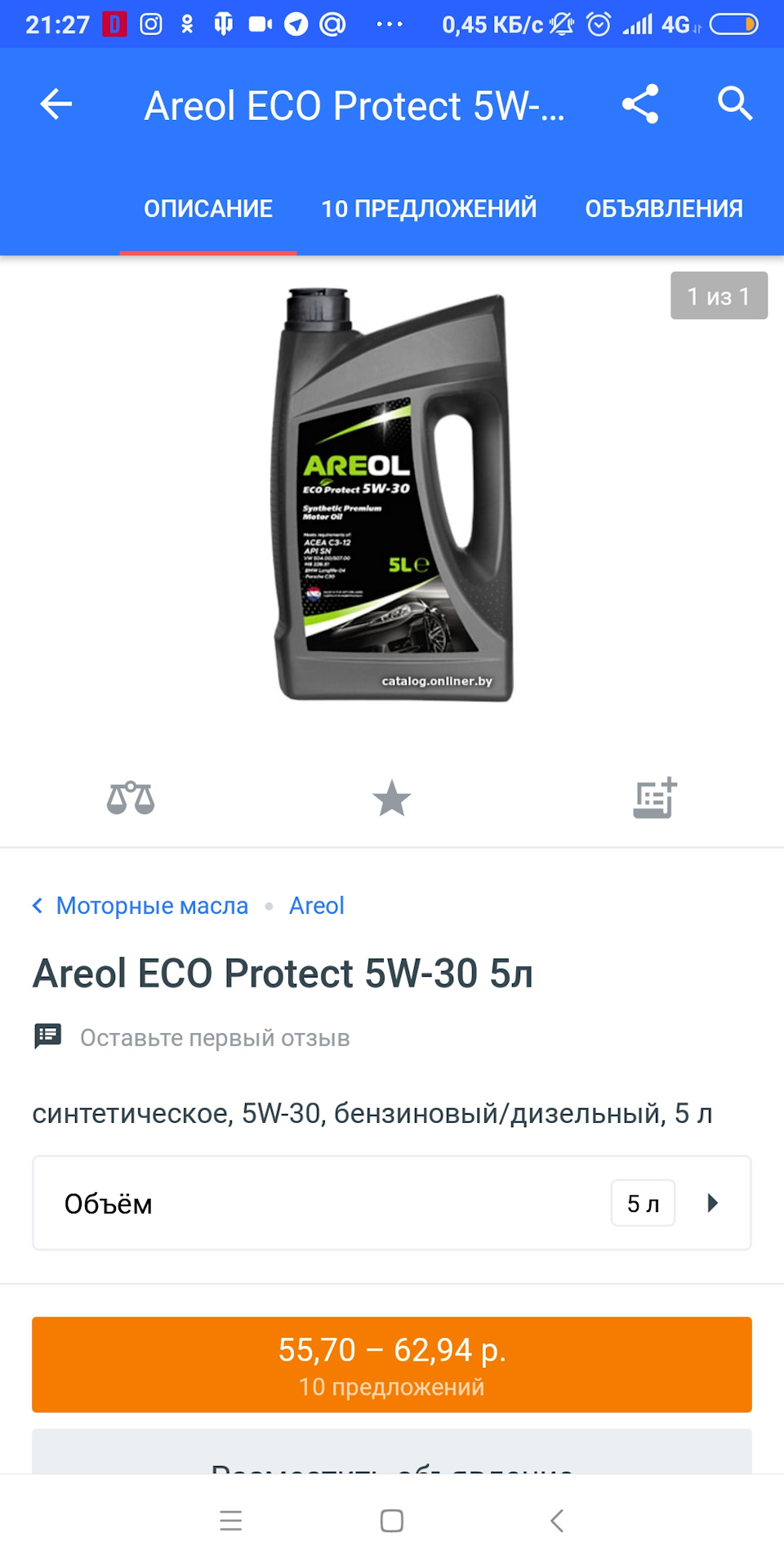Add product to comparison scales

pyautogui.click(x=131, y=798)
